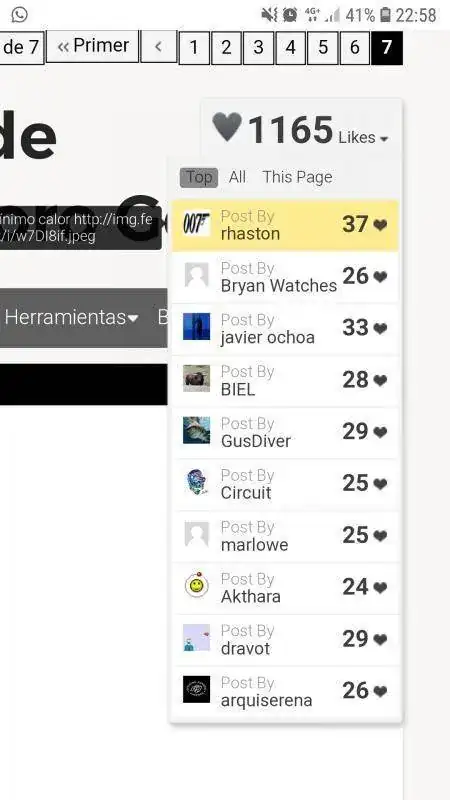View the post by marlowe
The image size is (450, 800).
click(285, 536)
